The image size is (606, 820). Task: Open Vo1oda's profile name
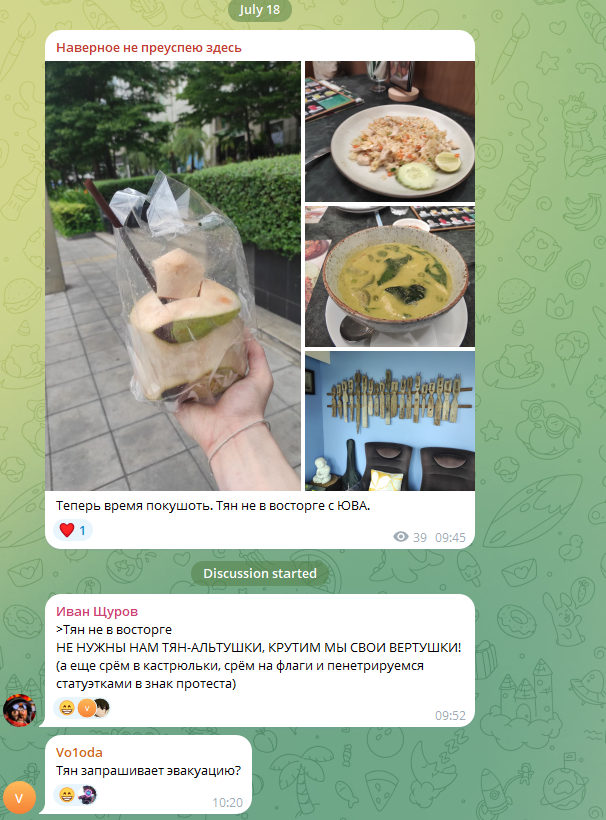[79, 753]
